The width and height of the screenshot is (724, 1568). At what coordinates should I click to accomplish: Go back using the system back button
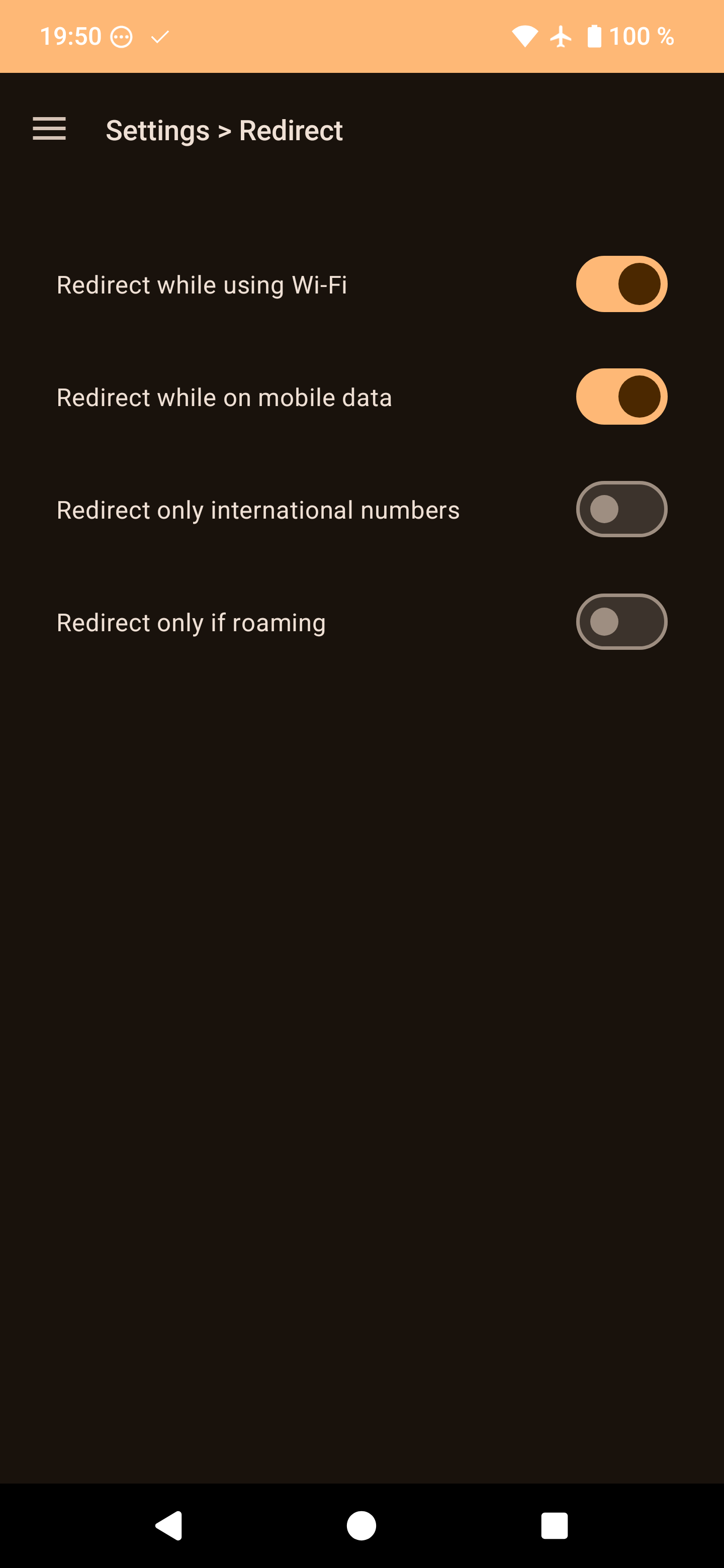[x=169, y=1526]
